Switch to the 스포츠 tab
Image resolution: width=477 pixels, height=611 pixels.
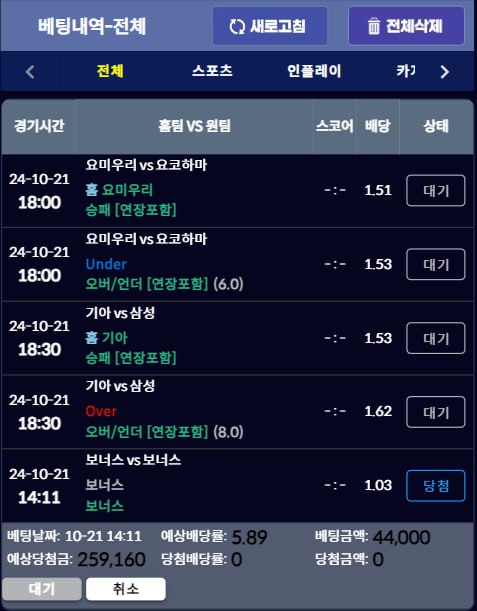click(x=212, y=71)
